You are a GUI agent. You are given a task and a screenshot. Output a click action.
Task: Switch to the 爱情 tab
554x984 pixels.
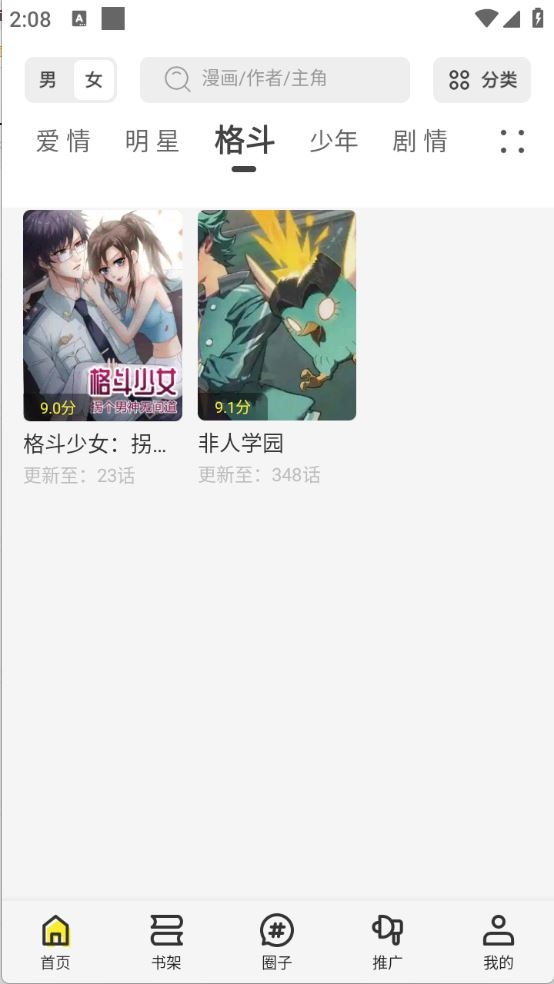63,141
